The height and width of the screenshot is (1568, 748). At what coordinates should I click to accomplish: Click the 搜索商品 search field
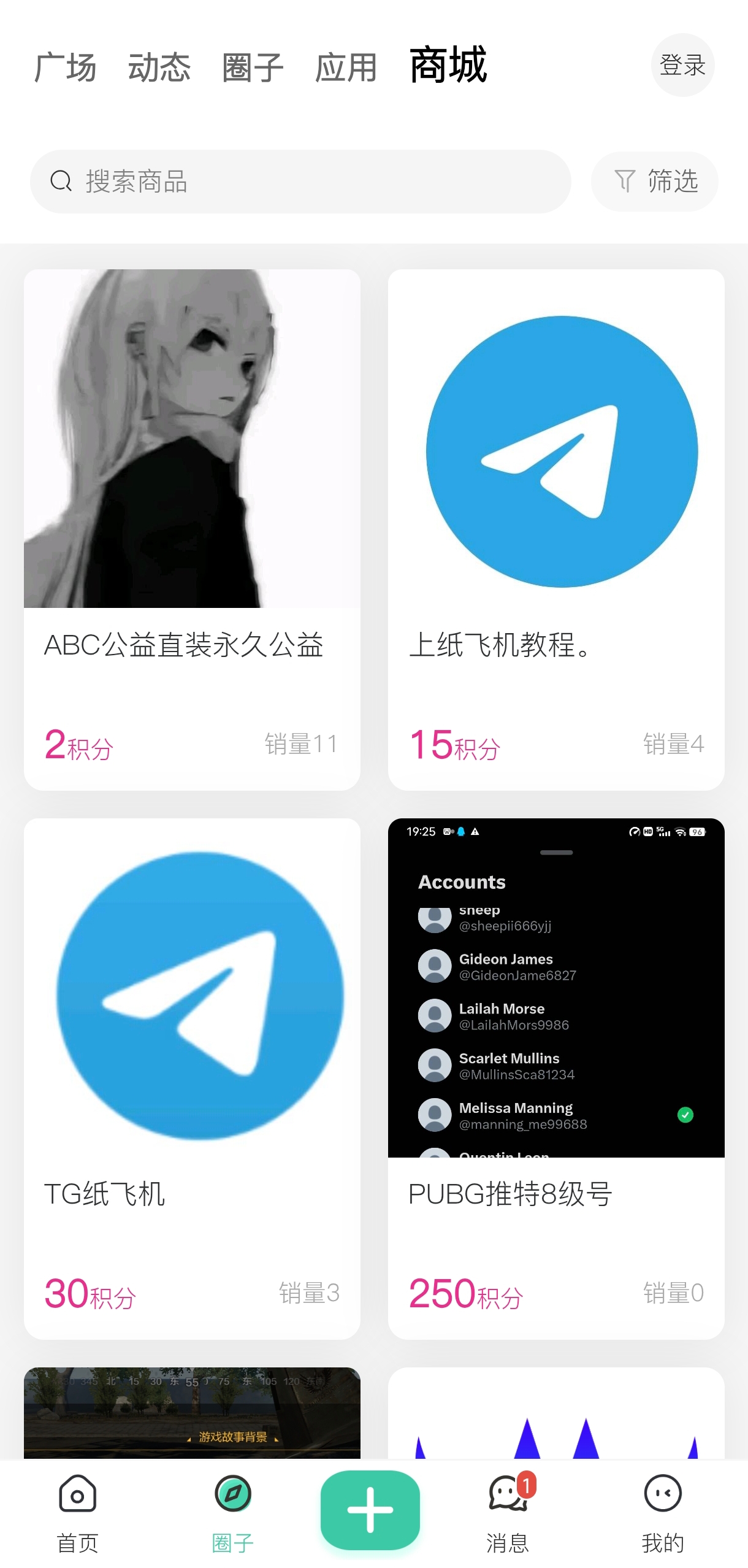point(245,181)
